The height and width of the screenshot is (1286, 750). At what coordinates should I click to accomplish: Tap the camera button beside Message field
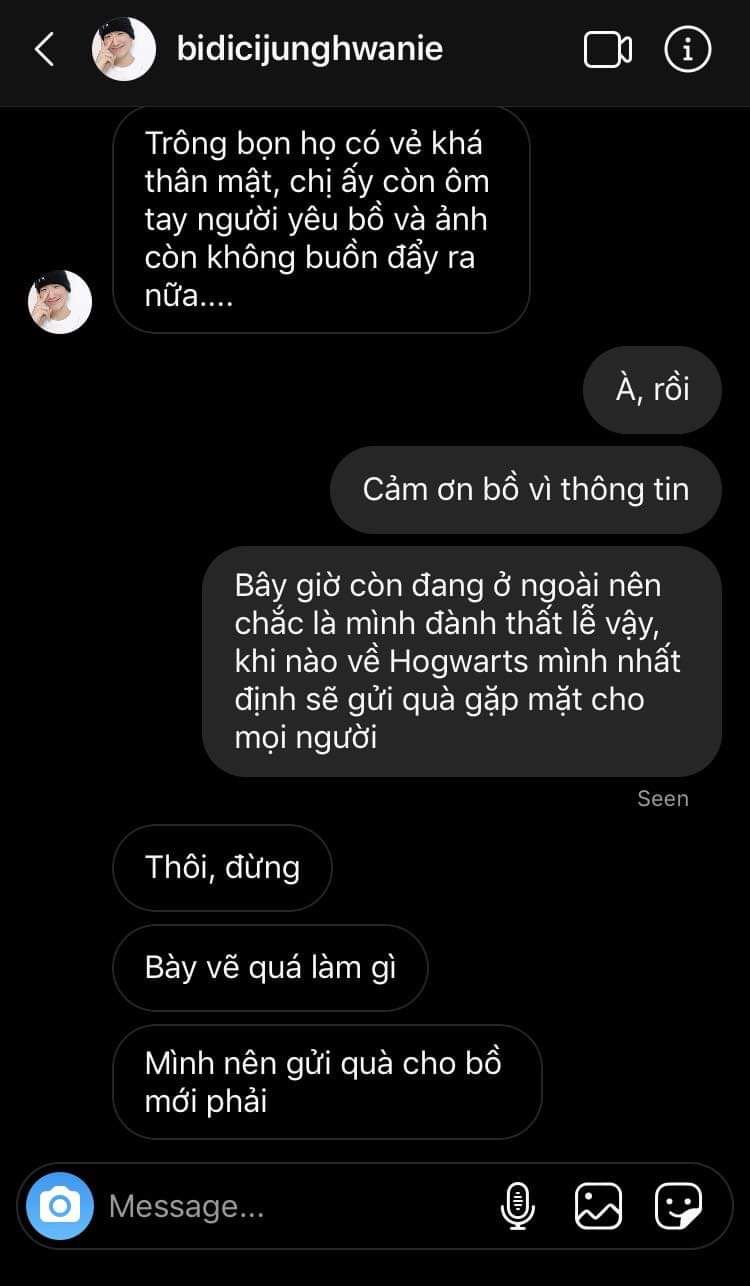(x=60, y=1206)
